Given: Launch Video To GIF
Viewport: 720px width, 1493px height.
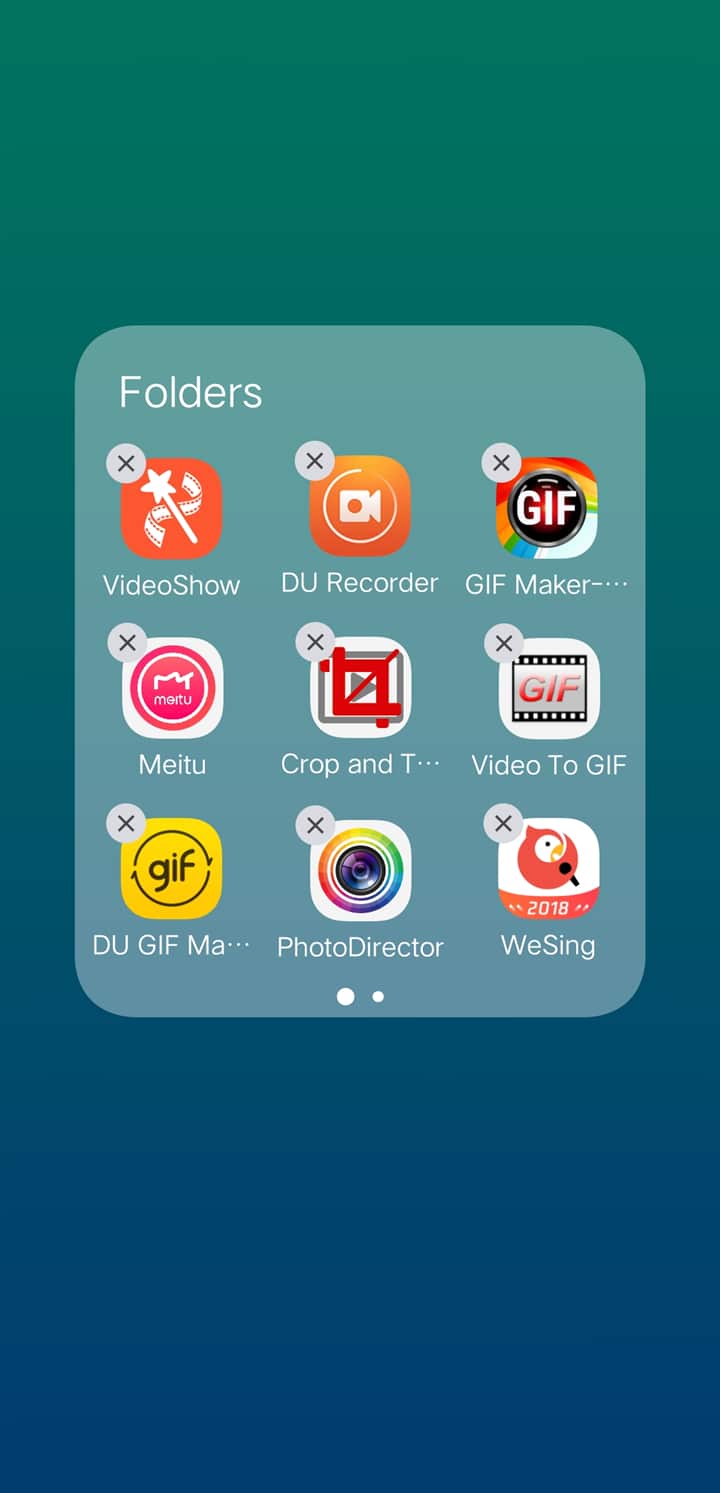Looking at the screenshot, I should (549, 688).
